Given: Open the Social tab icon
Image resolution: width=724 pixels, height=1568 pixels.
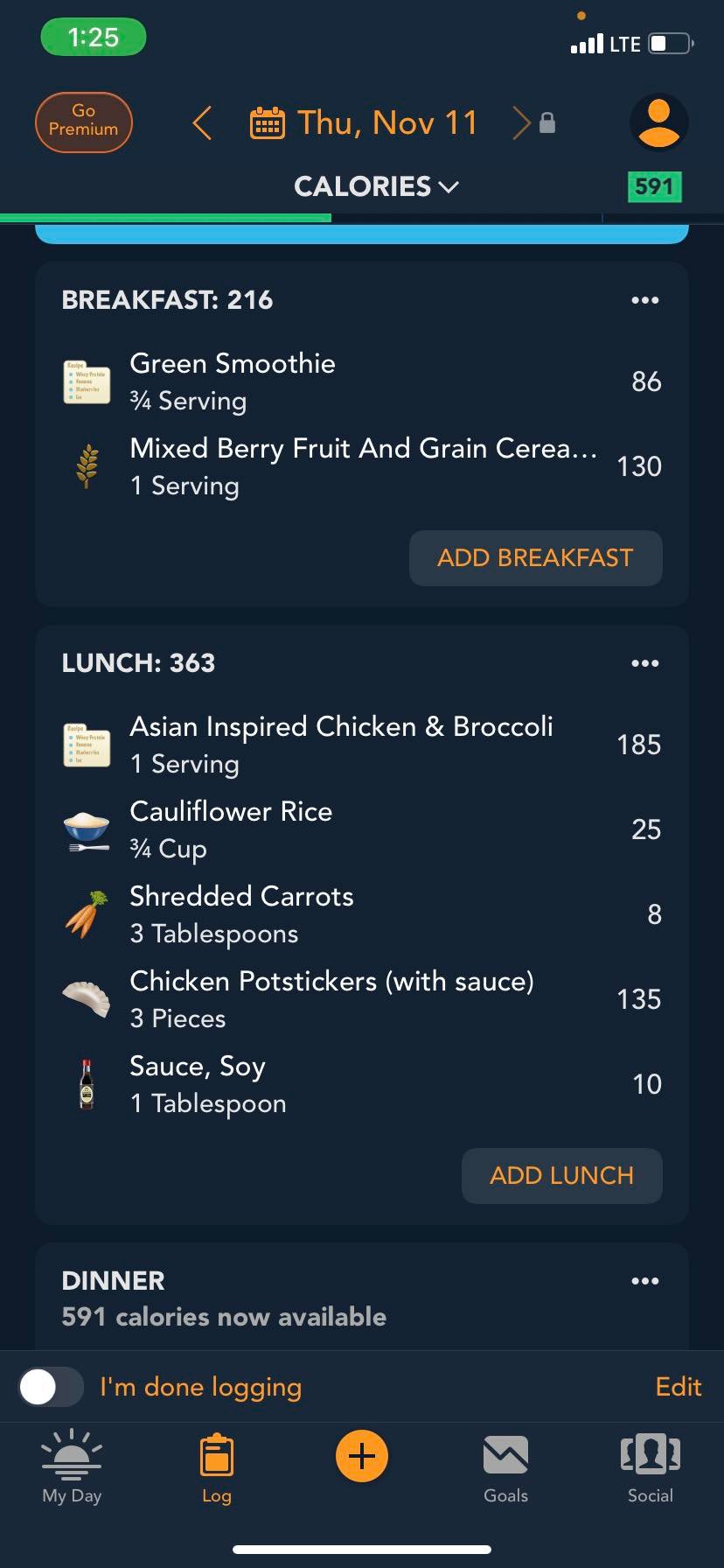Looking at the screenshot, I should click(x=650, y=1452).
